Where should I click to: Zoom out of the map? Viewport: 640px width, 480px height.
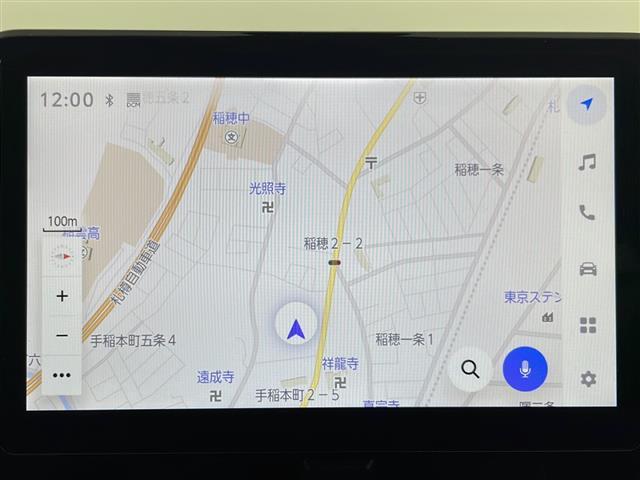tap(62, 336)
